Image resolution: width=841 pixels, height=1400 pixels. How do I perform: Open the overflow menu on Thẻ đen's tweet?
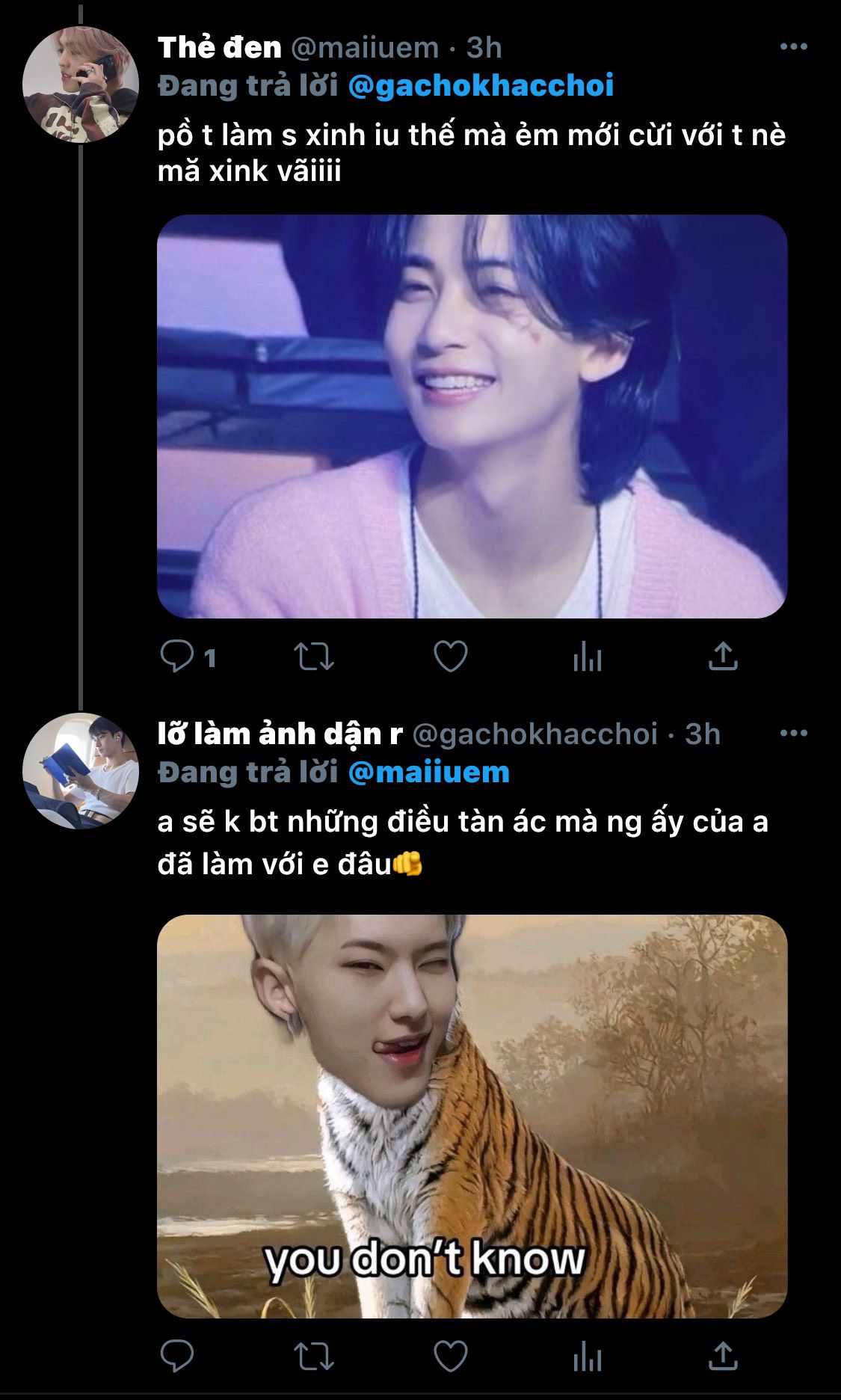click(x=793, y=46)
